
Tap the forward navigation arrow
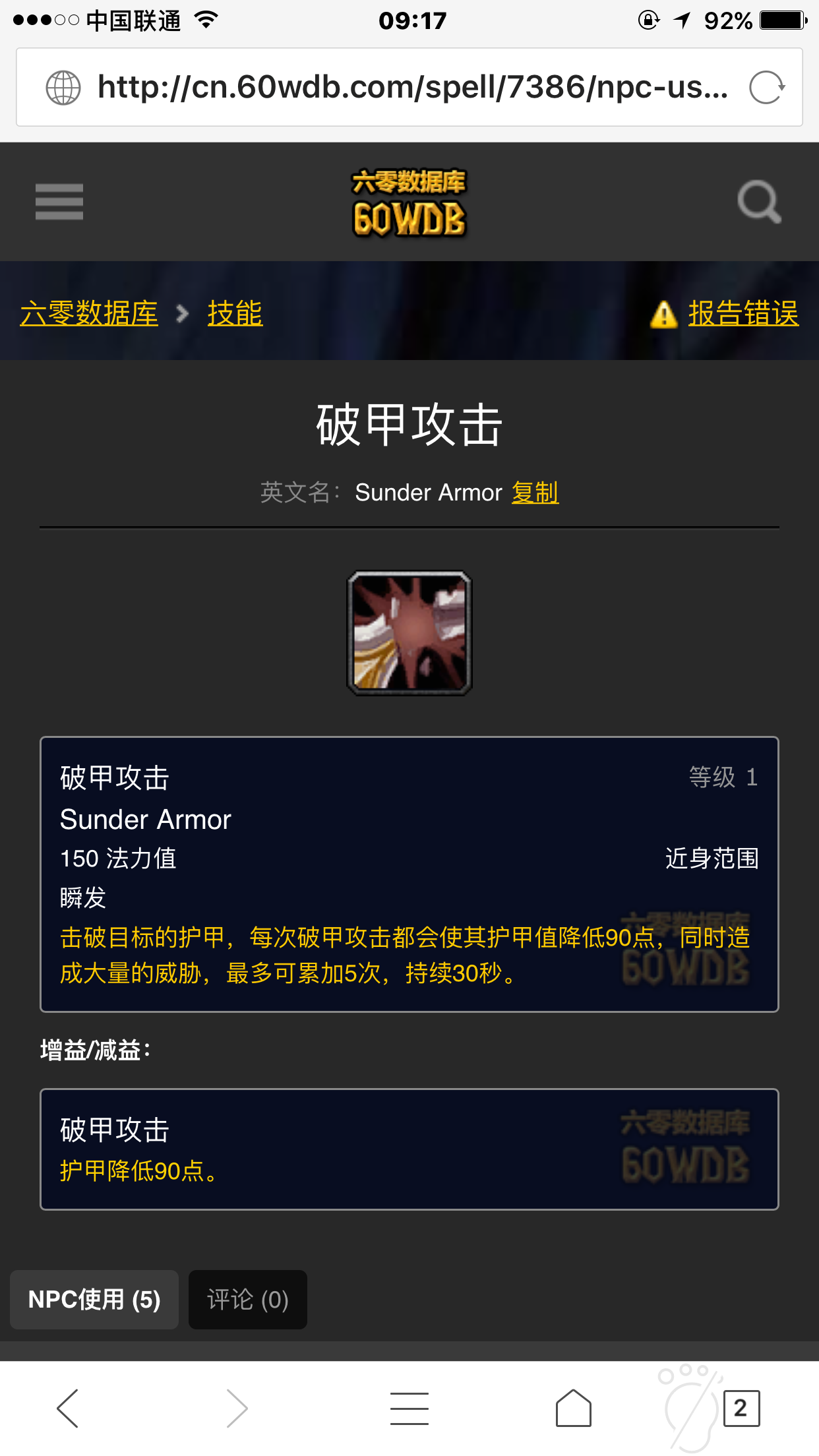(x=235, y=1408)
